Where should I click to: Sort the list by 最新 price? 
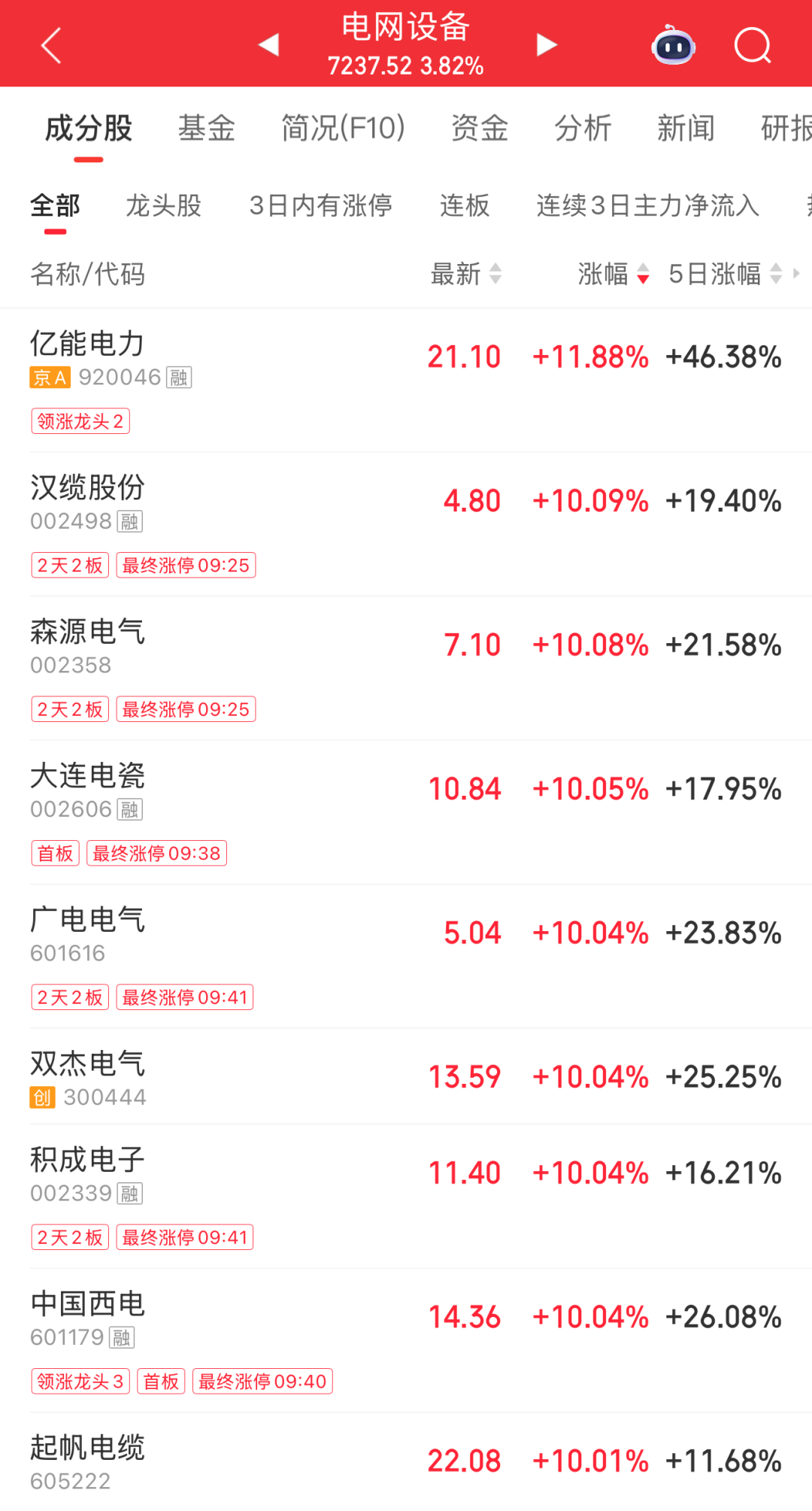(465, 274)
